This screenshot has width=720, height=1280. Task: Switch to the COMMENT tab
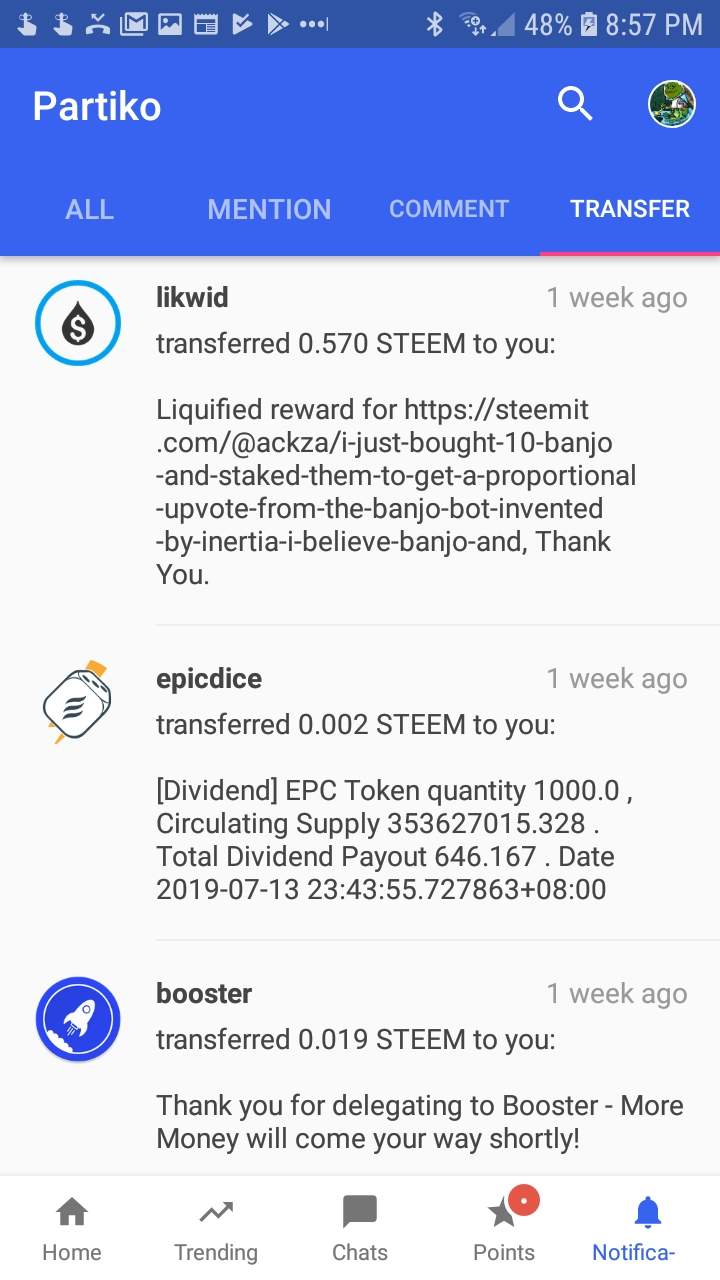point(449,209)
